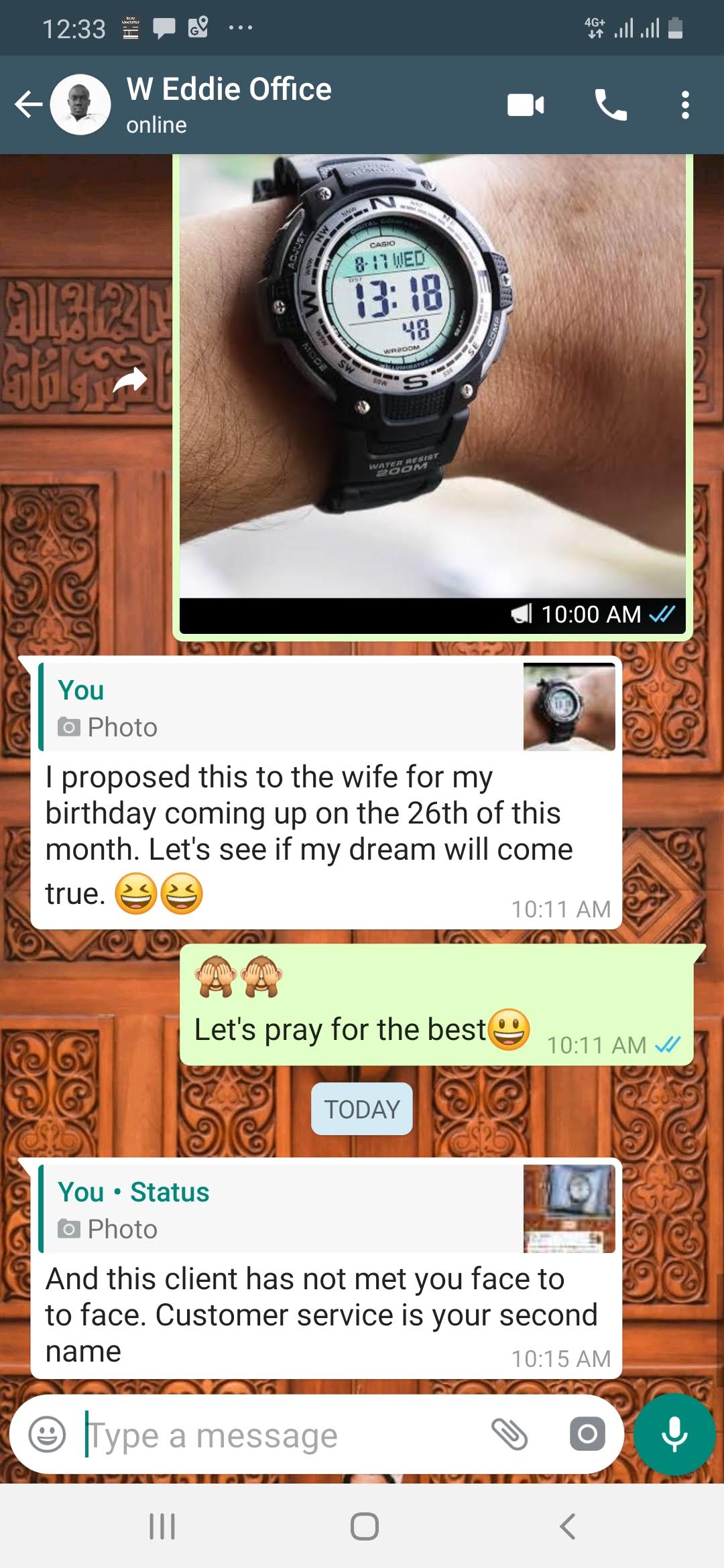Attach a file with the paperclip
724x1568 pixels.
click(509, 1435)
